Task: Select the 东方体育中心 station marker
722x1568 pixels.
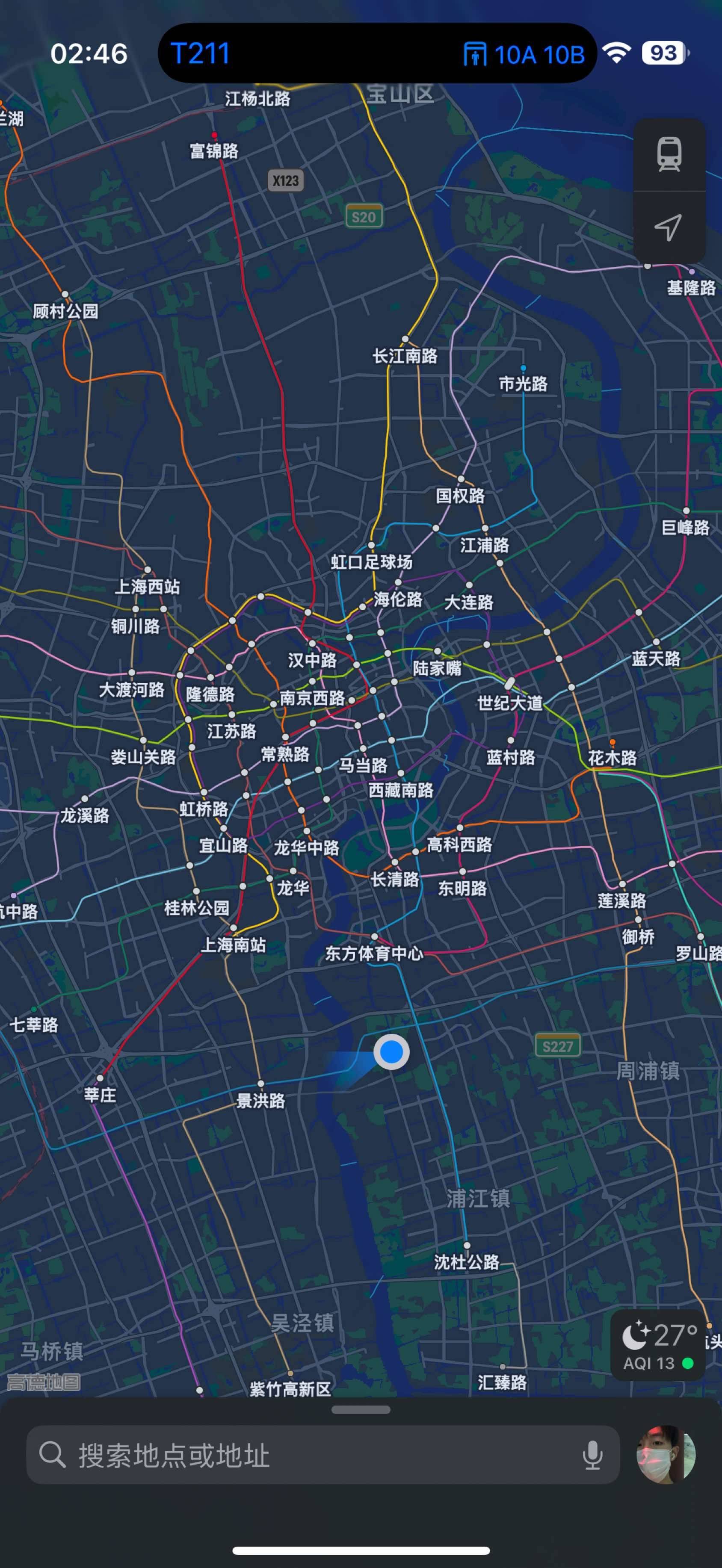Action: pyautogui.click(x=374, y=937)
